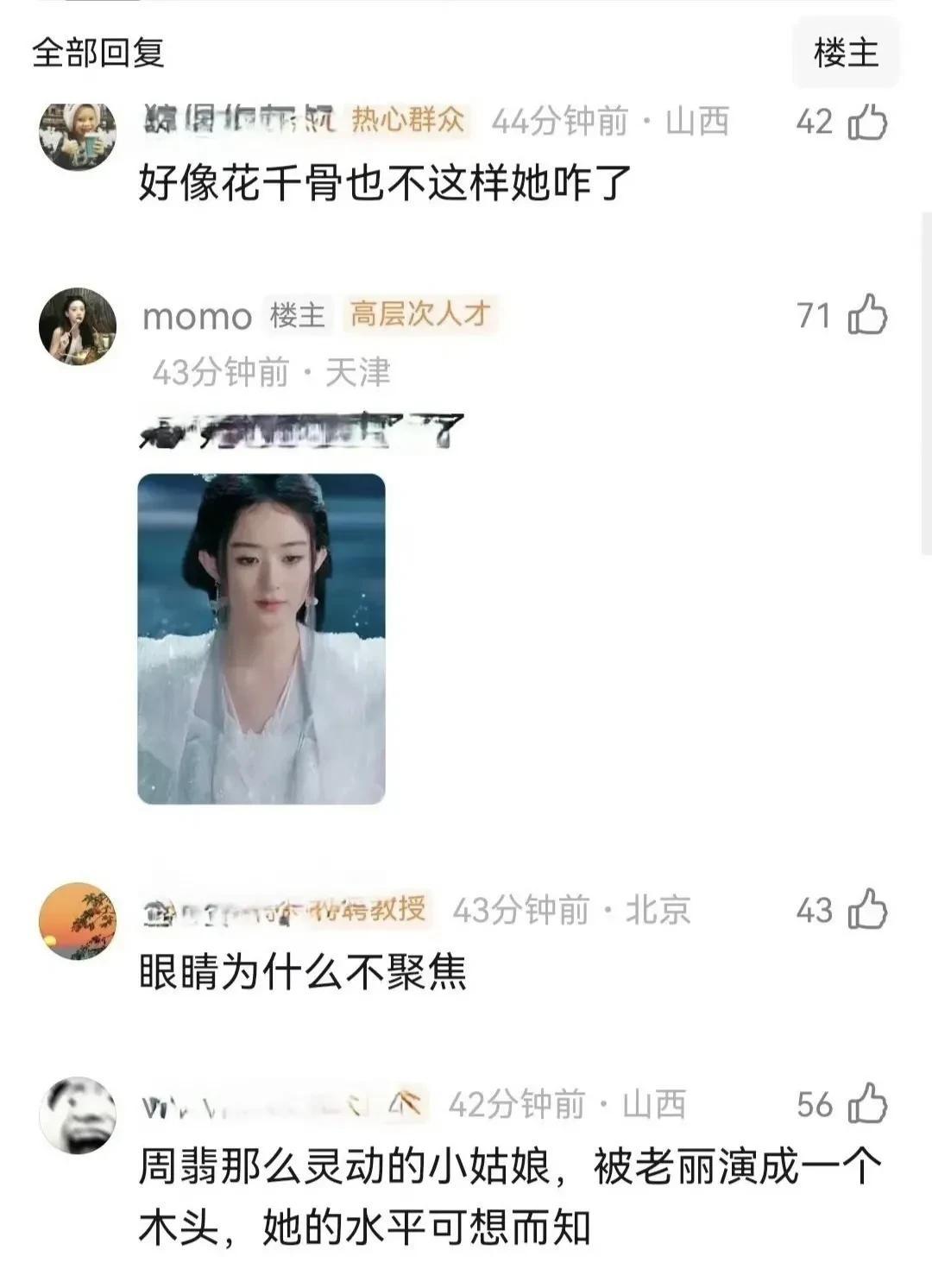
Task: Like momo's reply with 71 likes
Action: point(867,315)
